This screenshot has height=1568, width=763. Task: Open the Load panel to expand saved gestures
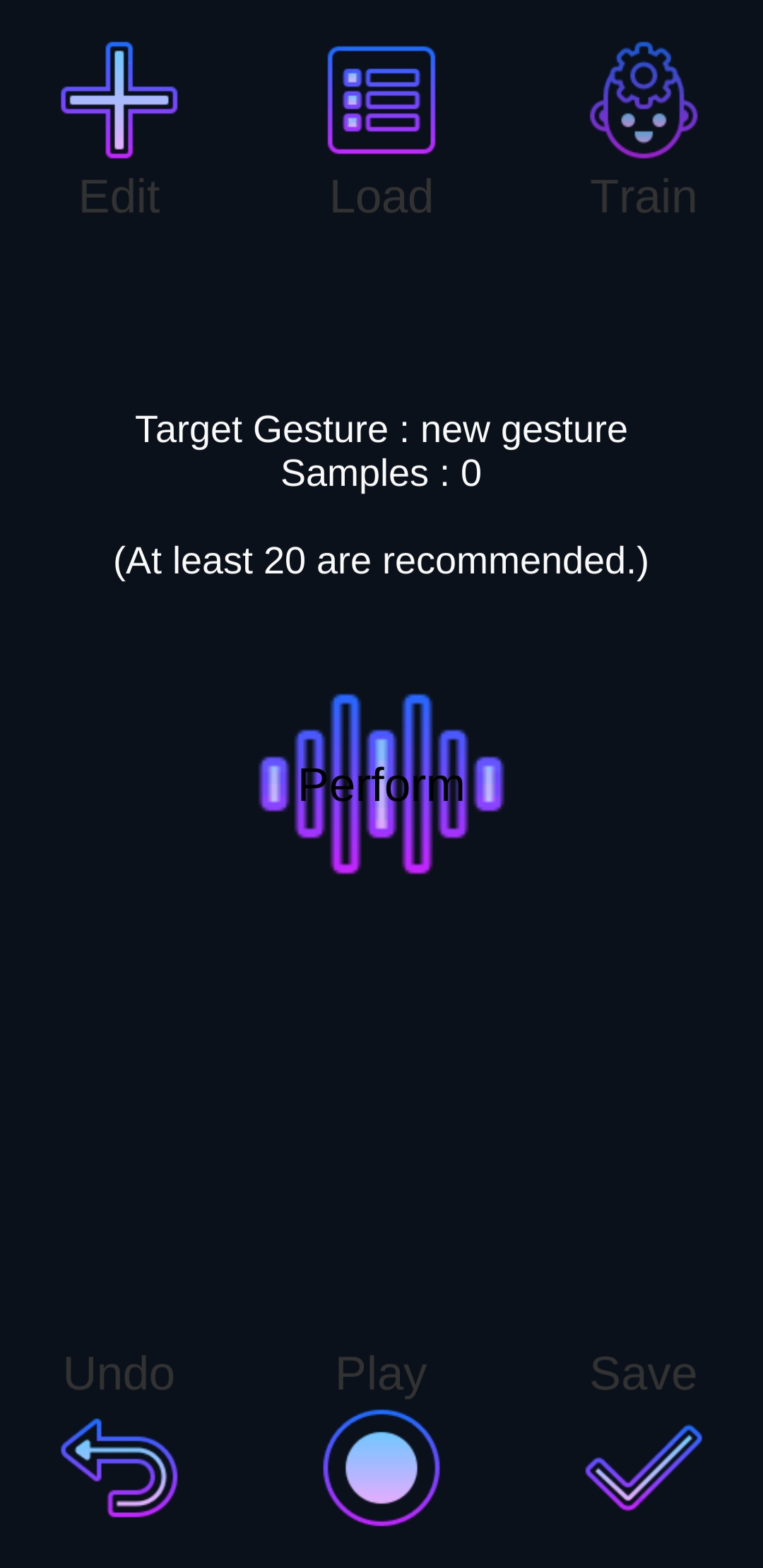pos(381,100)
